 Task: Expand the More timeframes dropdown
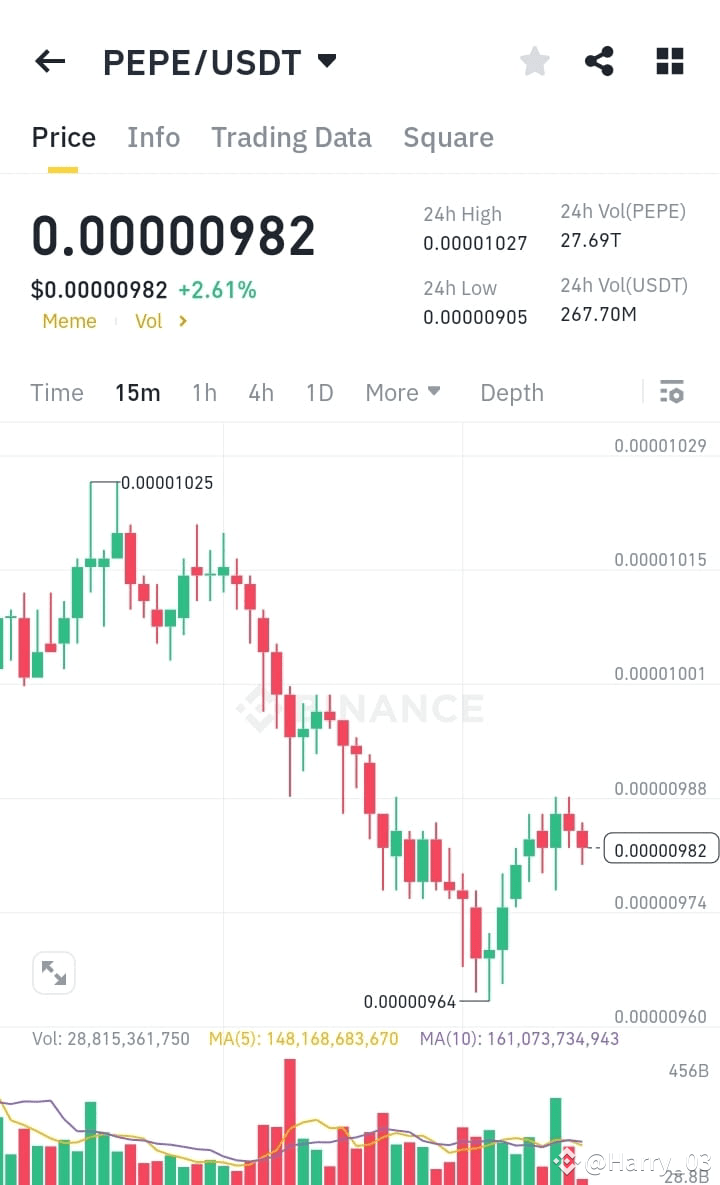[403, 393]
